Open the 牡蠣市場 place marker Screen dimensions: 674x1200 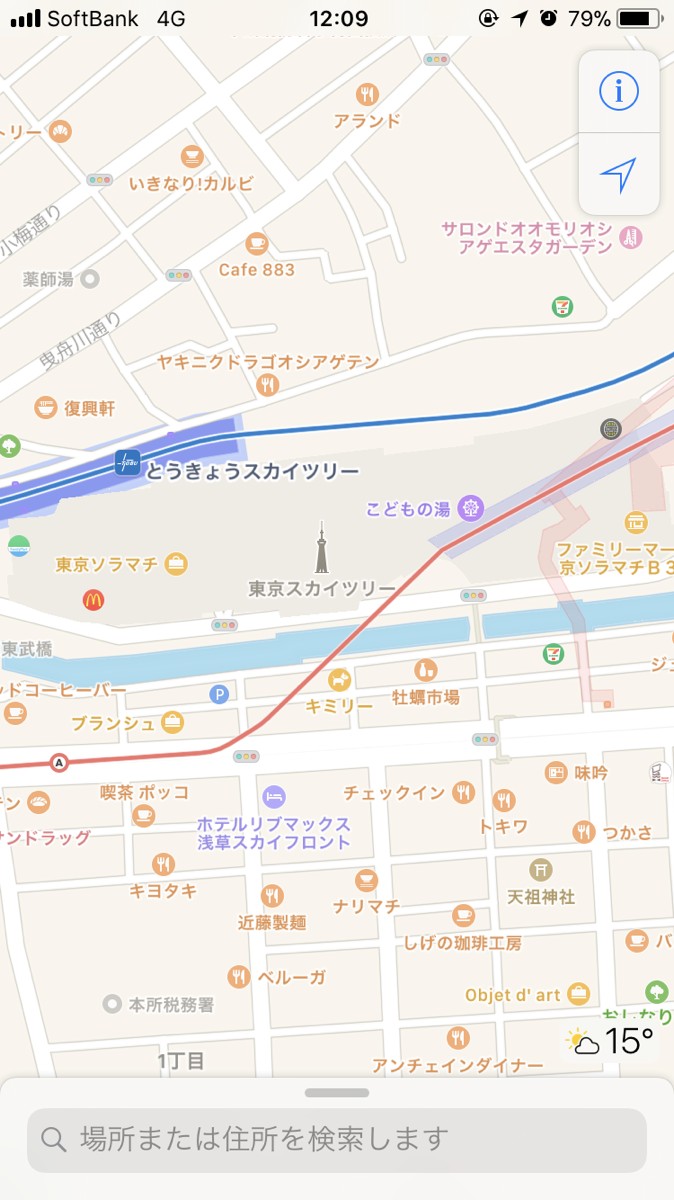pyautogui.click(x=426, y=670)
